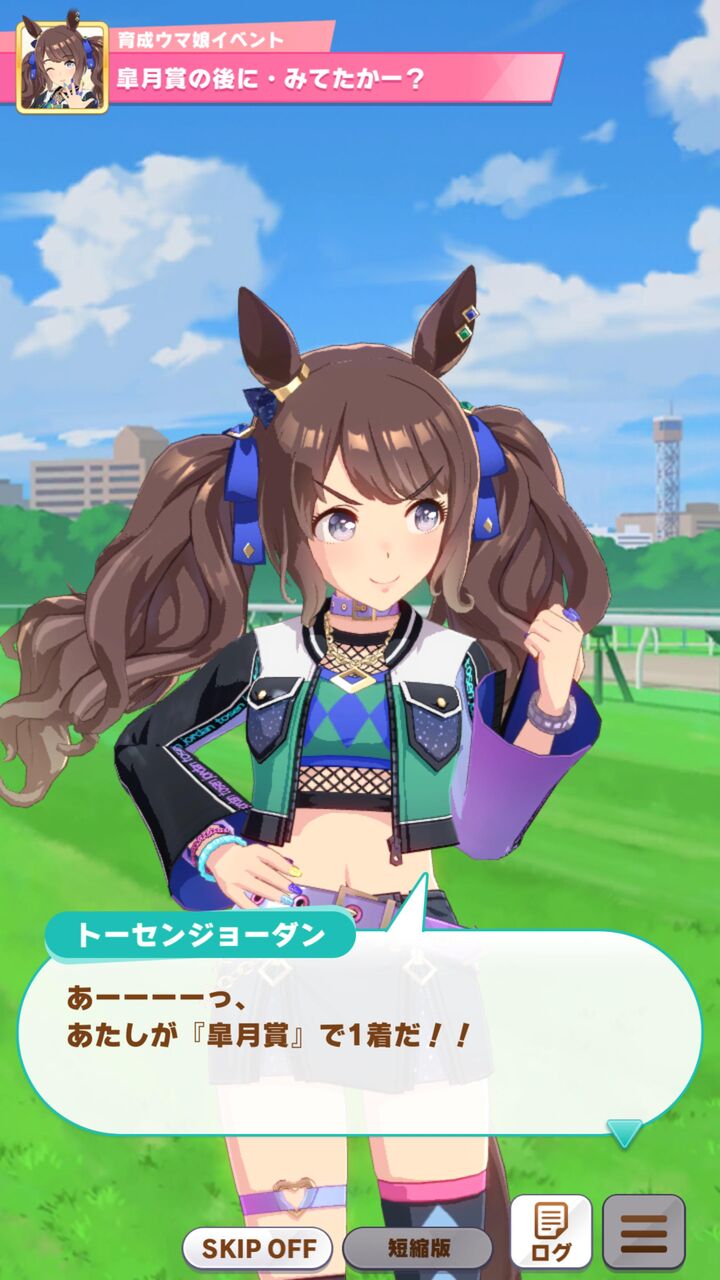Toggle the SKIP OFF button
720x1280 pixels.
pyautogui.click(x=257, y=1248)
